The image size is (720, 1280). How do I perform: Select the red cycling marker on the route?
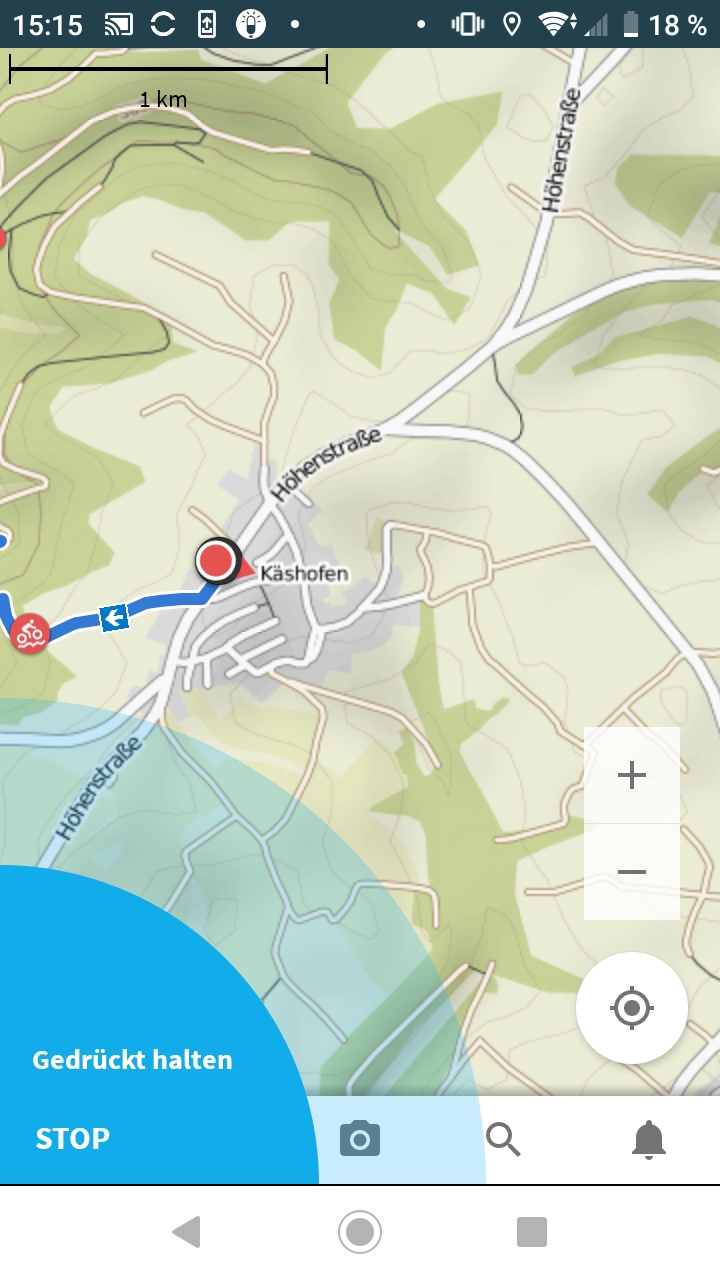pos(31,633)
